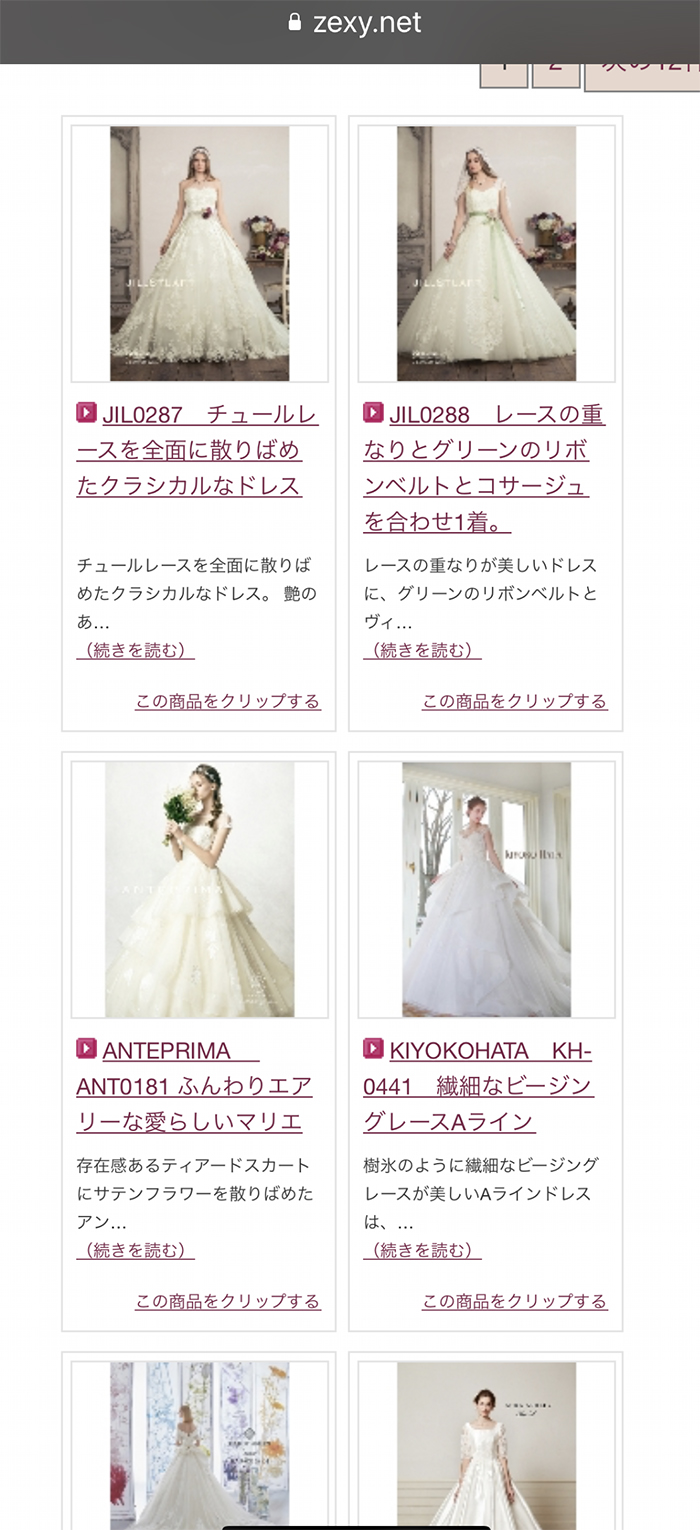Expand the ANTEPRIMA ANT0181 description text
The image size is (700, 1530).
[x=135, y=1251]
